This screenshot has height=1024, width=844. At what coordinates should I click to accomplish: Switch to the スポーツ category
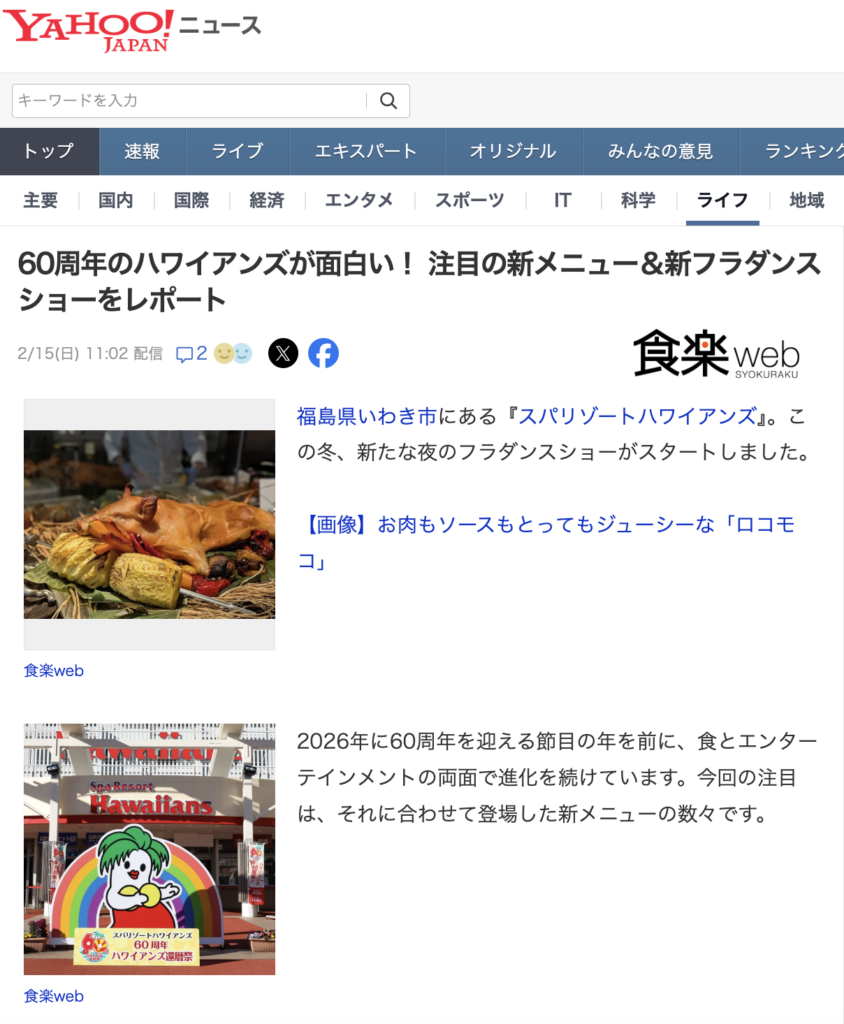tap(469, 200)
